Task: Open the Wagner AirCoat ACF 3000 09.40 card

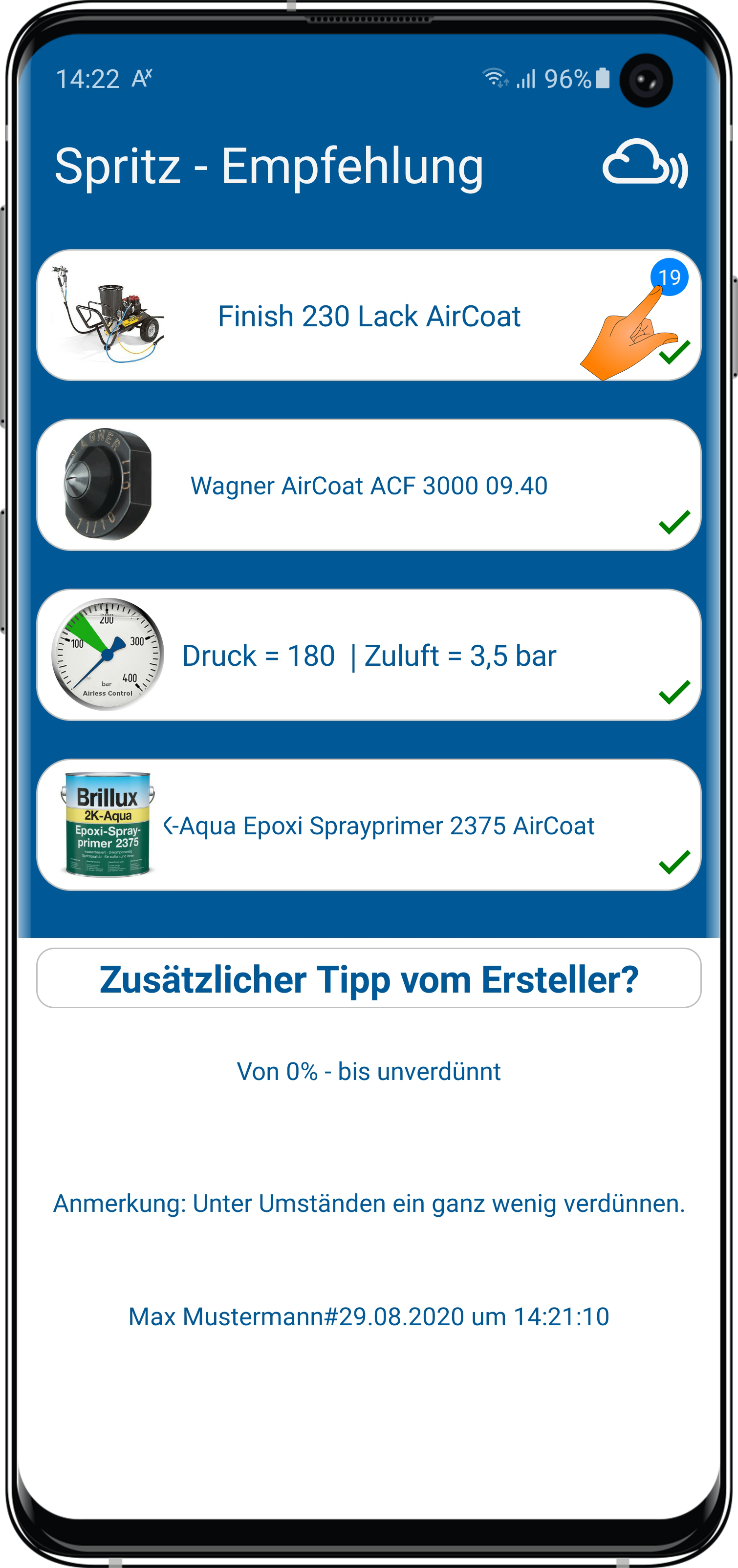Action: click(369, 486)
